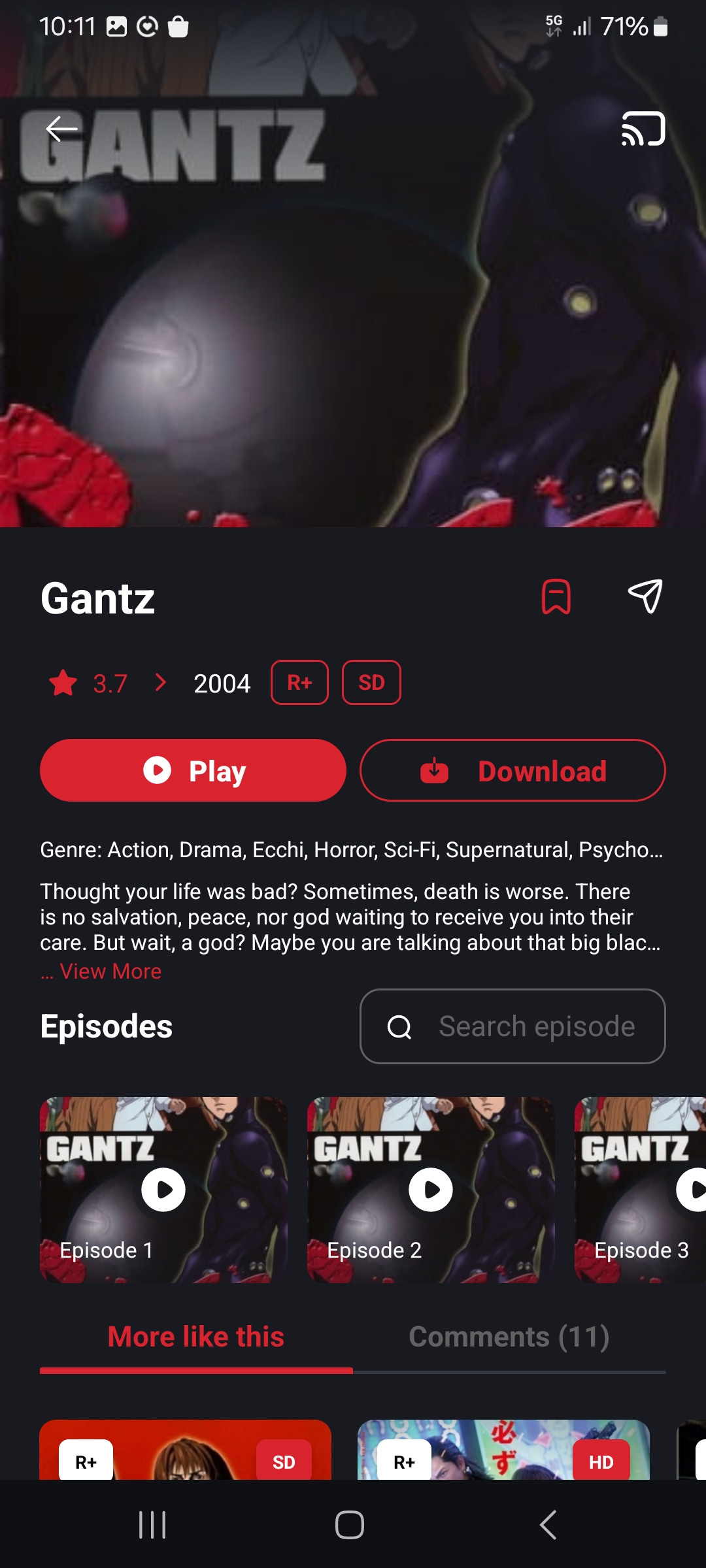The width and height of the screenshot is (706, 1568).
Task: Cast the video to another screen
Action: point(643,129)
